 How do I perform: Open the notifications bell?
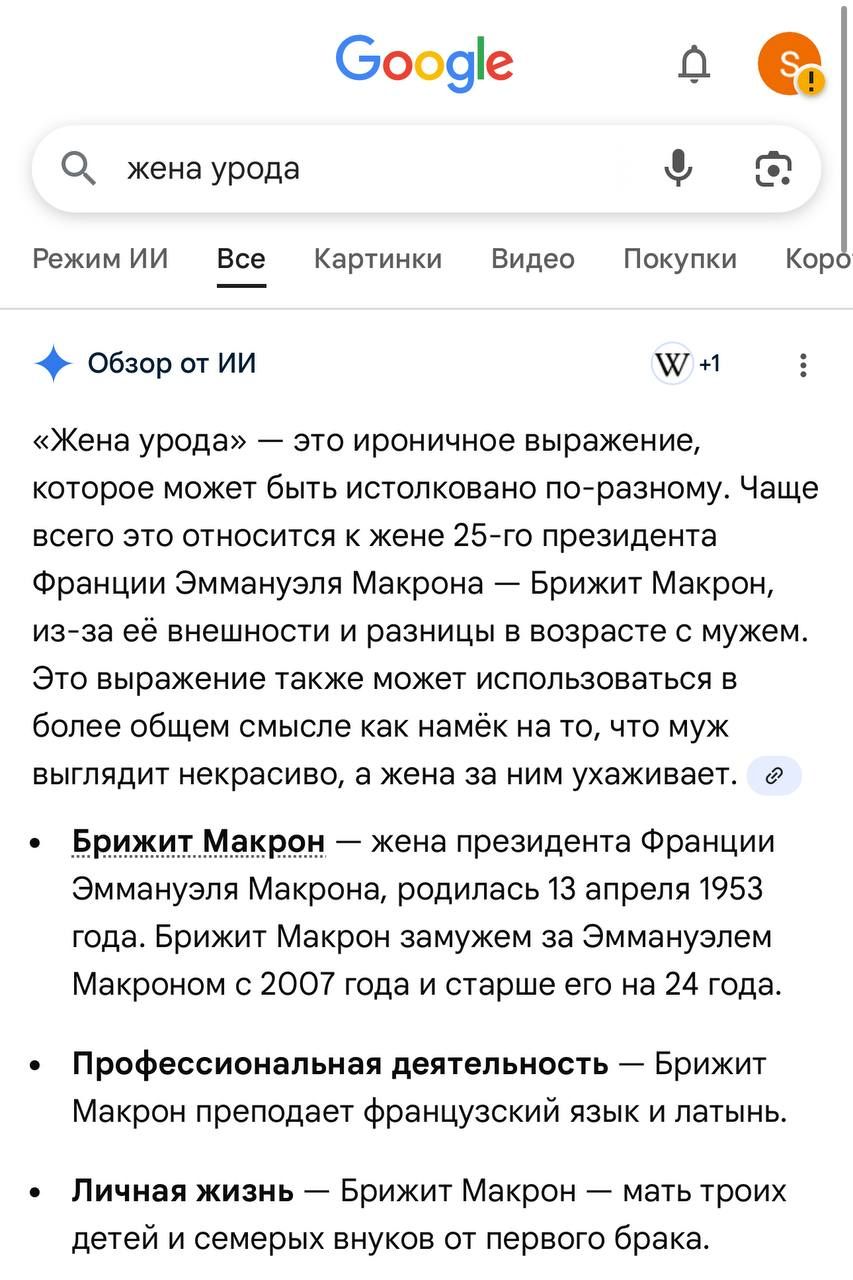click(x=695, y=63)
